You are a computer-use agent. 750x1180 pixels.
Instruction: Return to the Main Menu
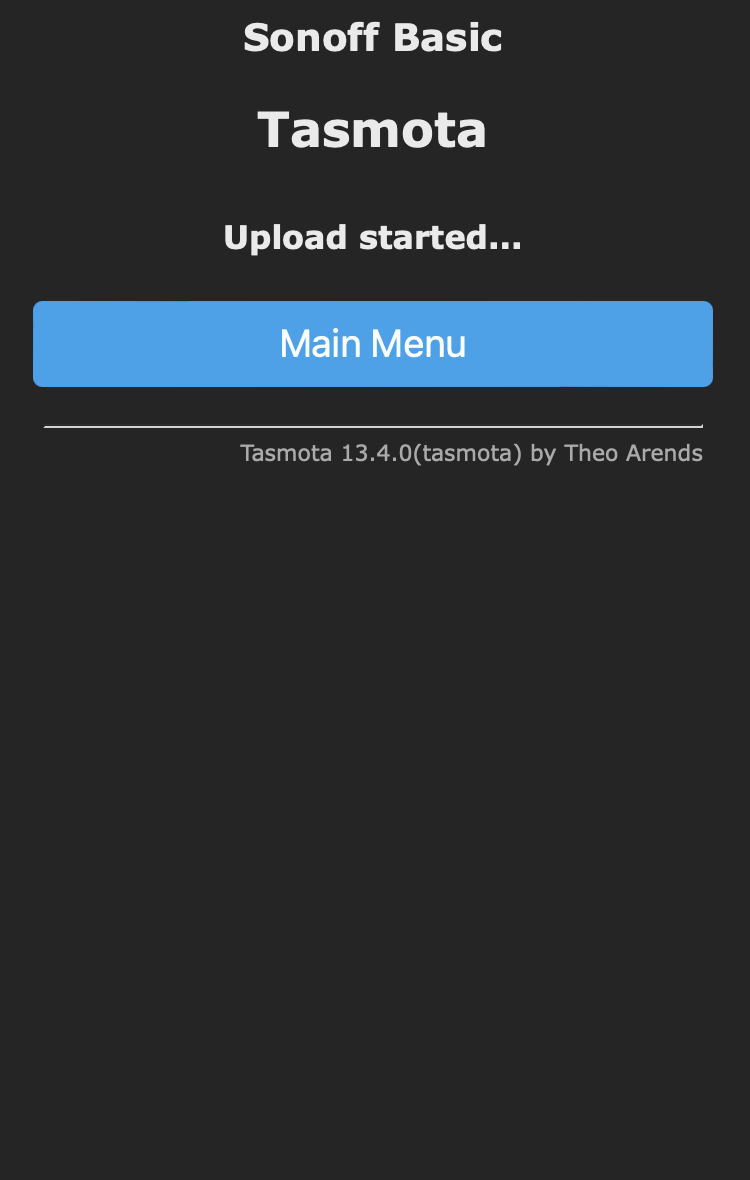coord(372,344)
